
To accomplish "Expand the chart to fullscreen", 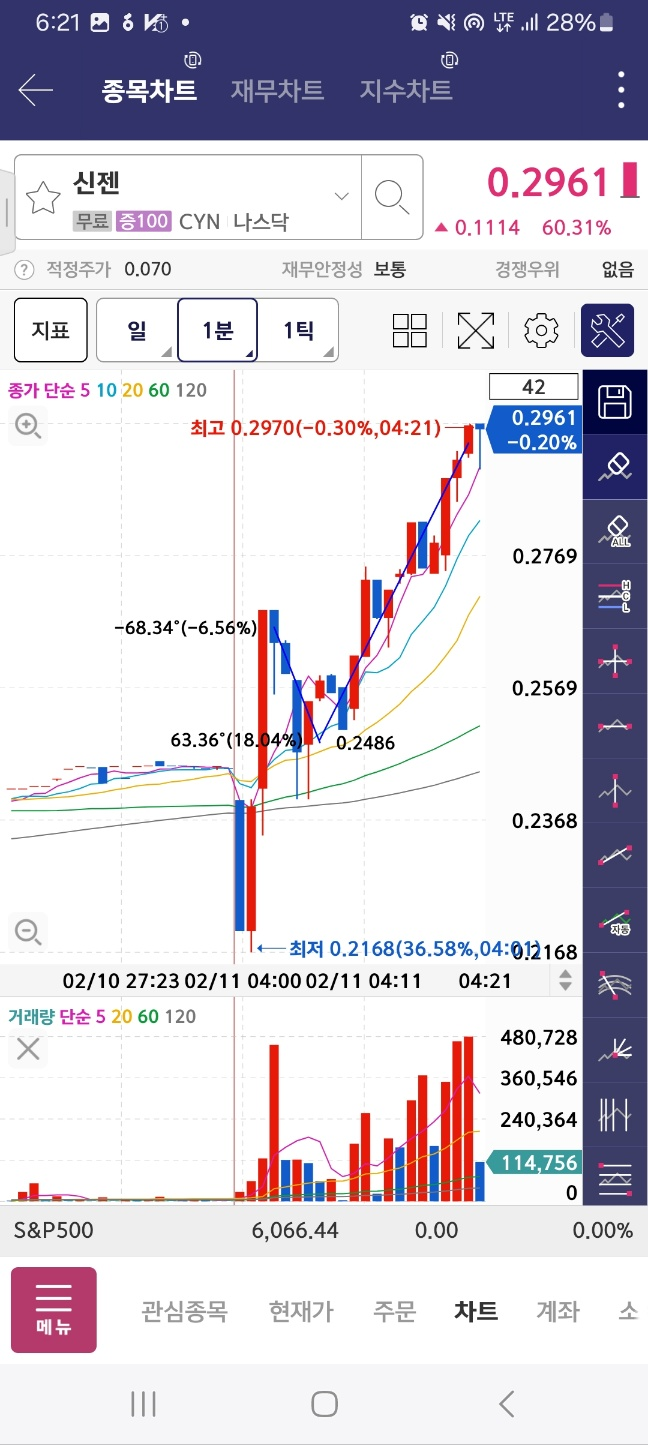I will point(476,330).
